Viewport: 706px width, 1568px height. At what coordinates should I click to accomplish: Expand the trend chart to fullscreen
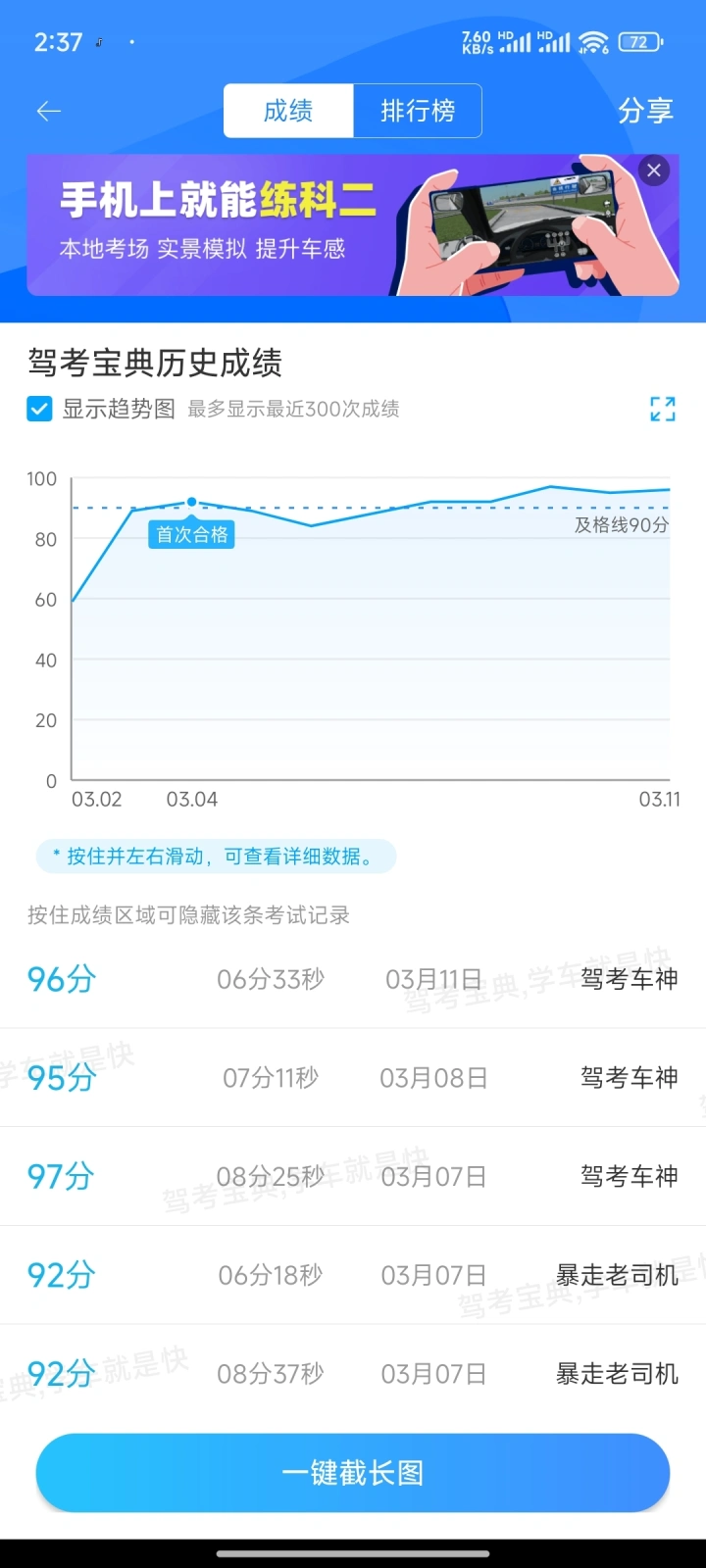[x=663, y=409]
